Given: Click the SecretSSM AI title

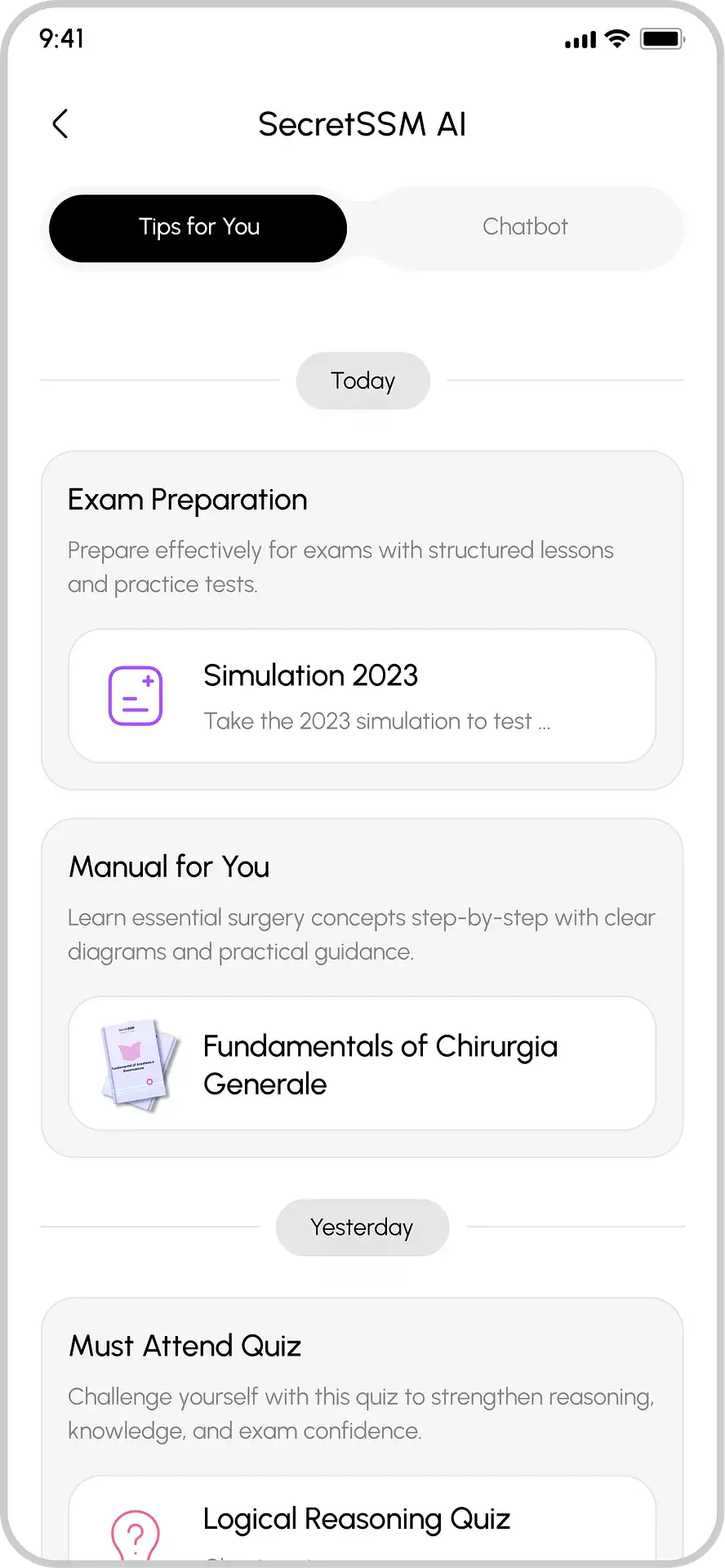Looking at the screenshot, I should (x=362, y=123).
